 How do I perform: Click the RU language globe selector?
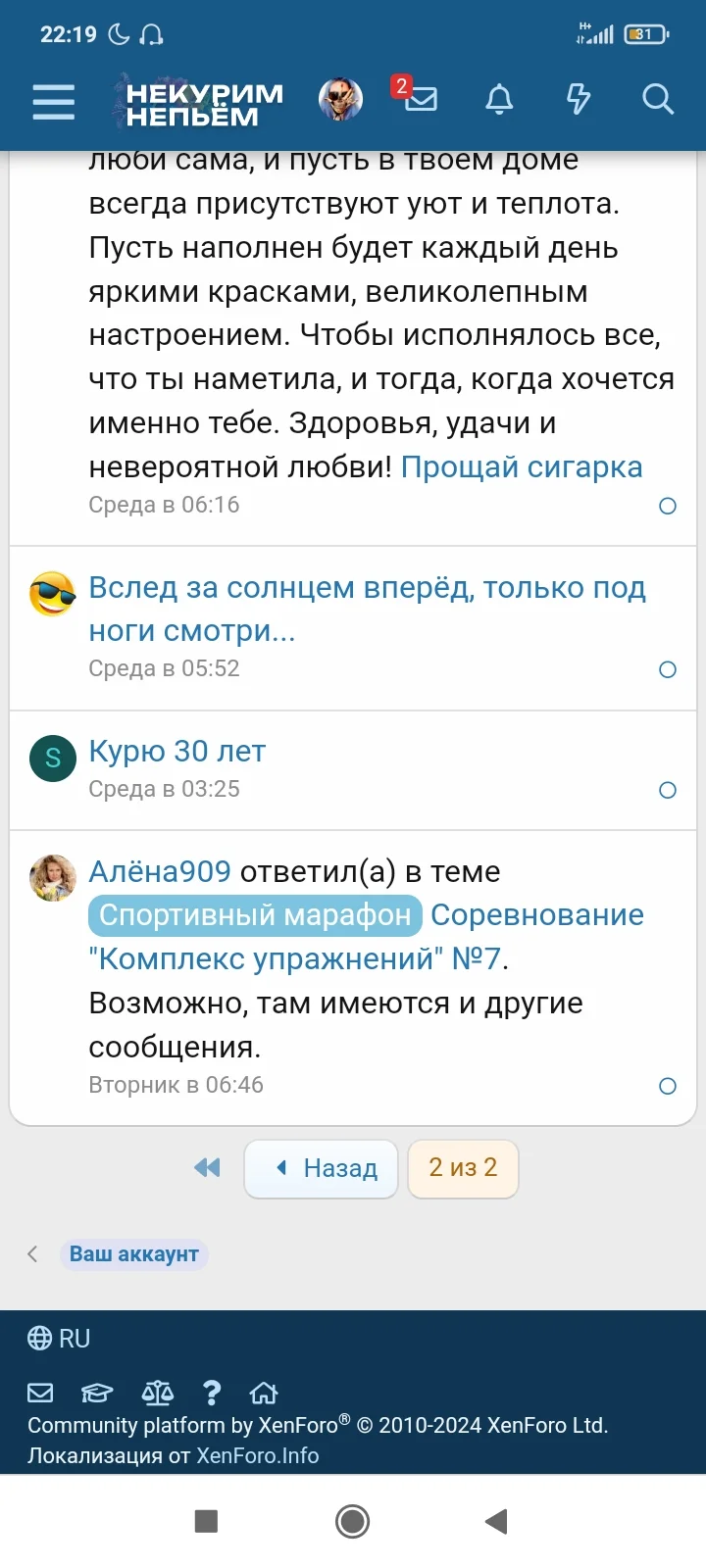[x=59, y=1339]
